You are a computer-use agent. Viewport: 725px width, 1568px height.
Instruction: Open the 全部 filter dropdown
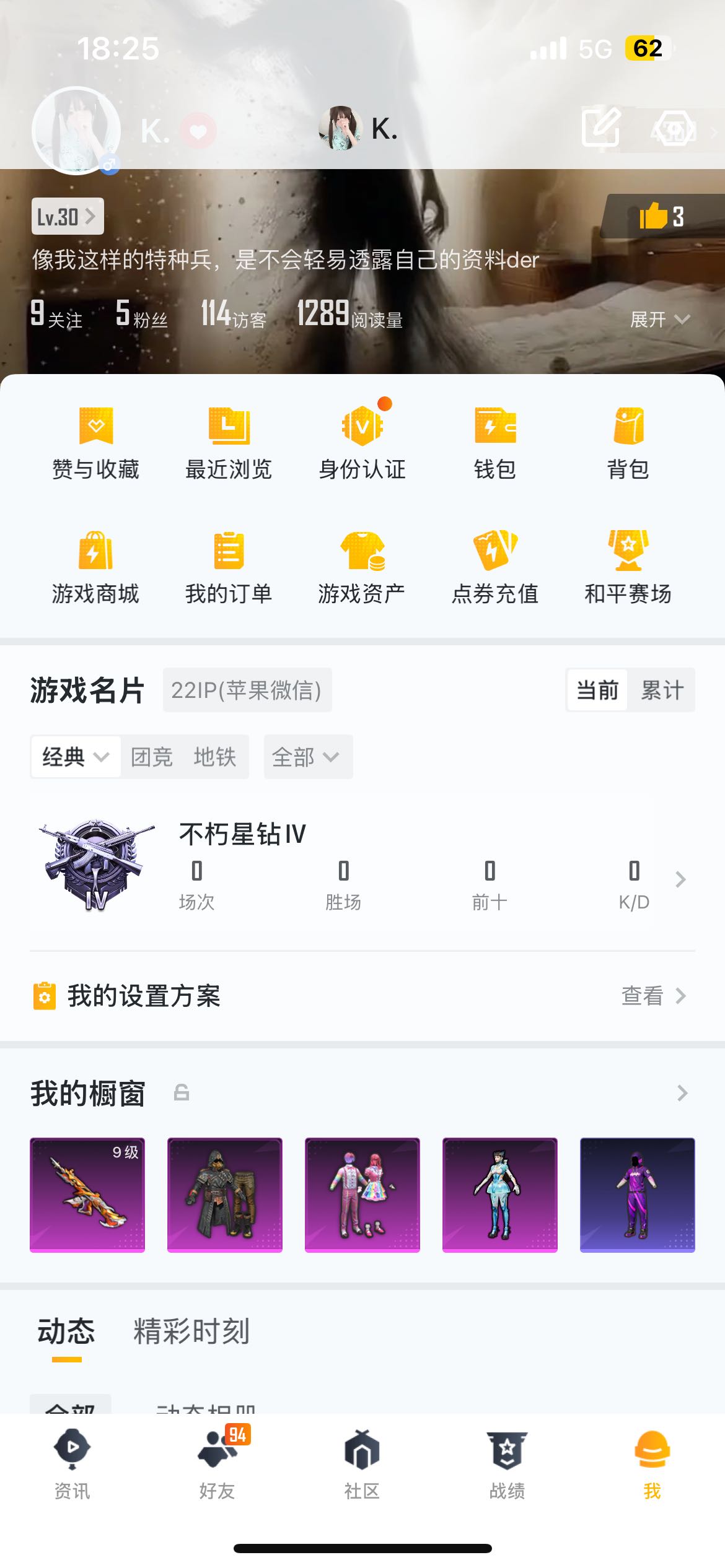tap(307, 757)
